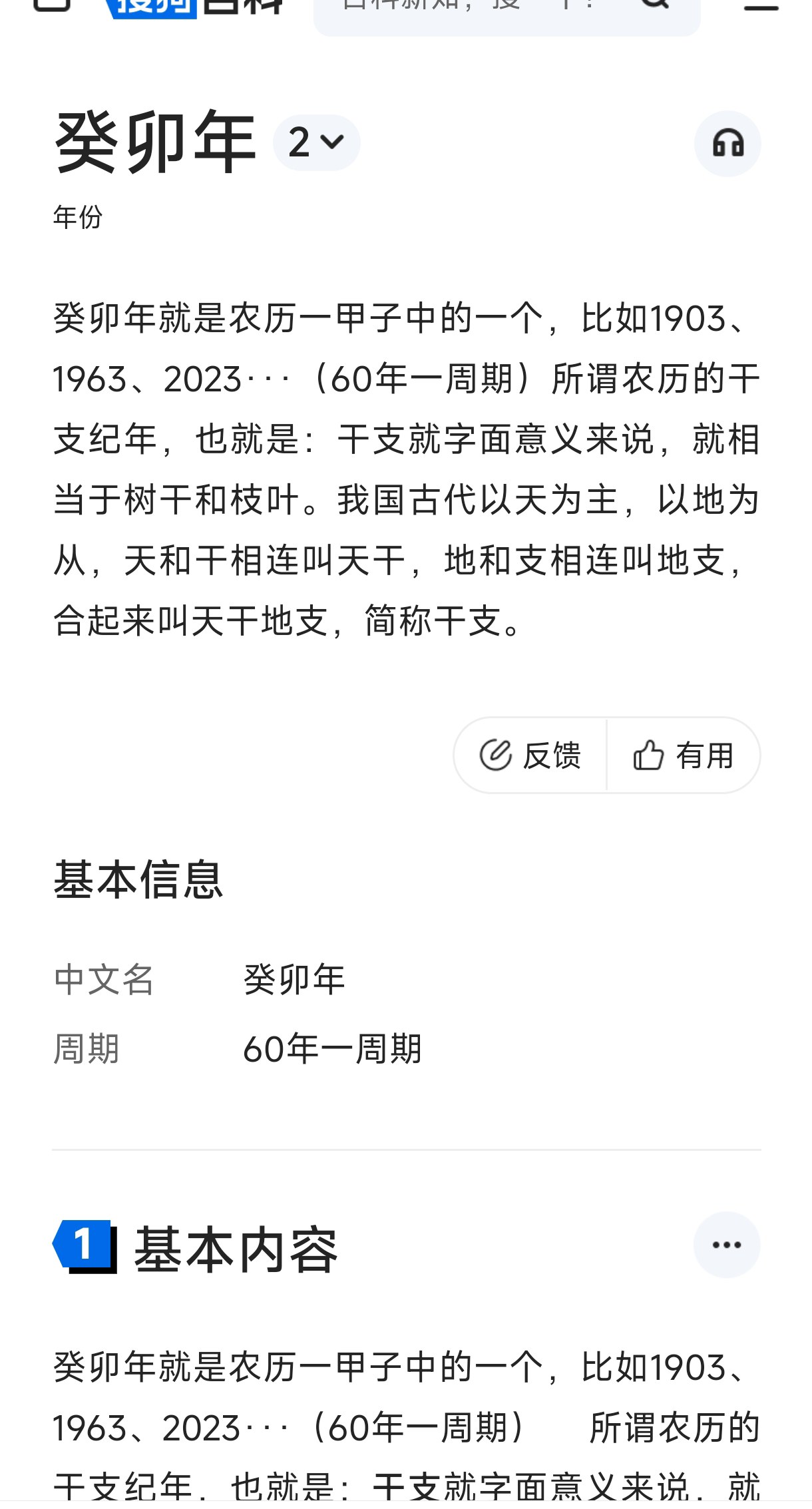
Task: Tap the 反馈 feedback button
Action: tap(530, 755)
